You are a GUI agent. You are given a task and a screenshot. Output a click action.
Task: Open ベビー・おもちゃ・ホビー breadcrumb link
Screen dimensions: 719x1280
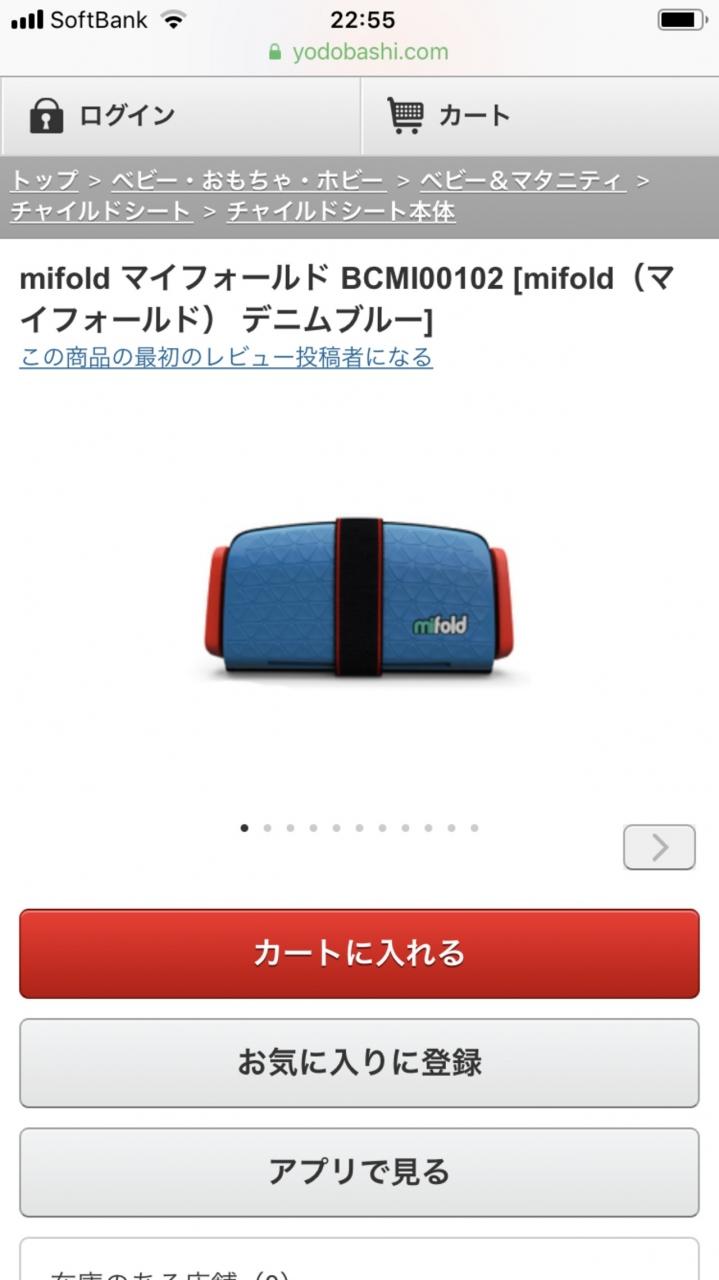247,181
